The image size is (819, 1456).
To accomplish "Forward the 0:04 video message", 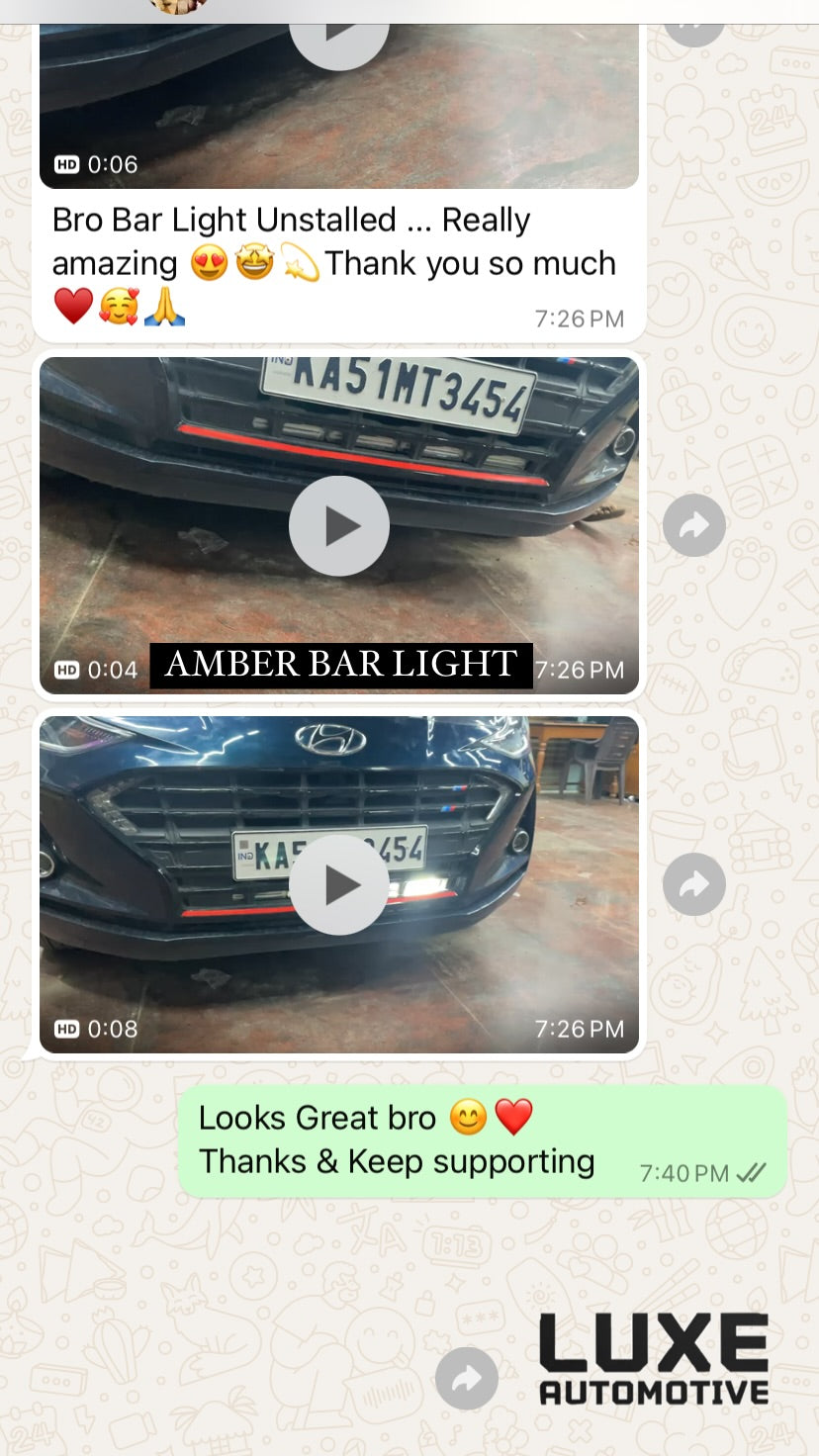I will 693,525.
